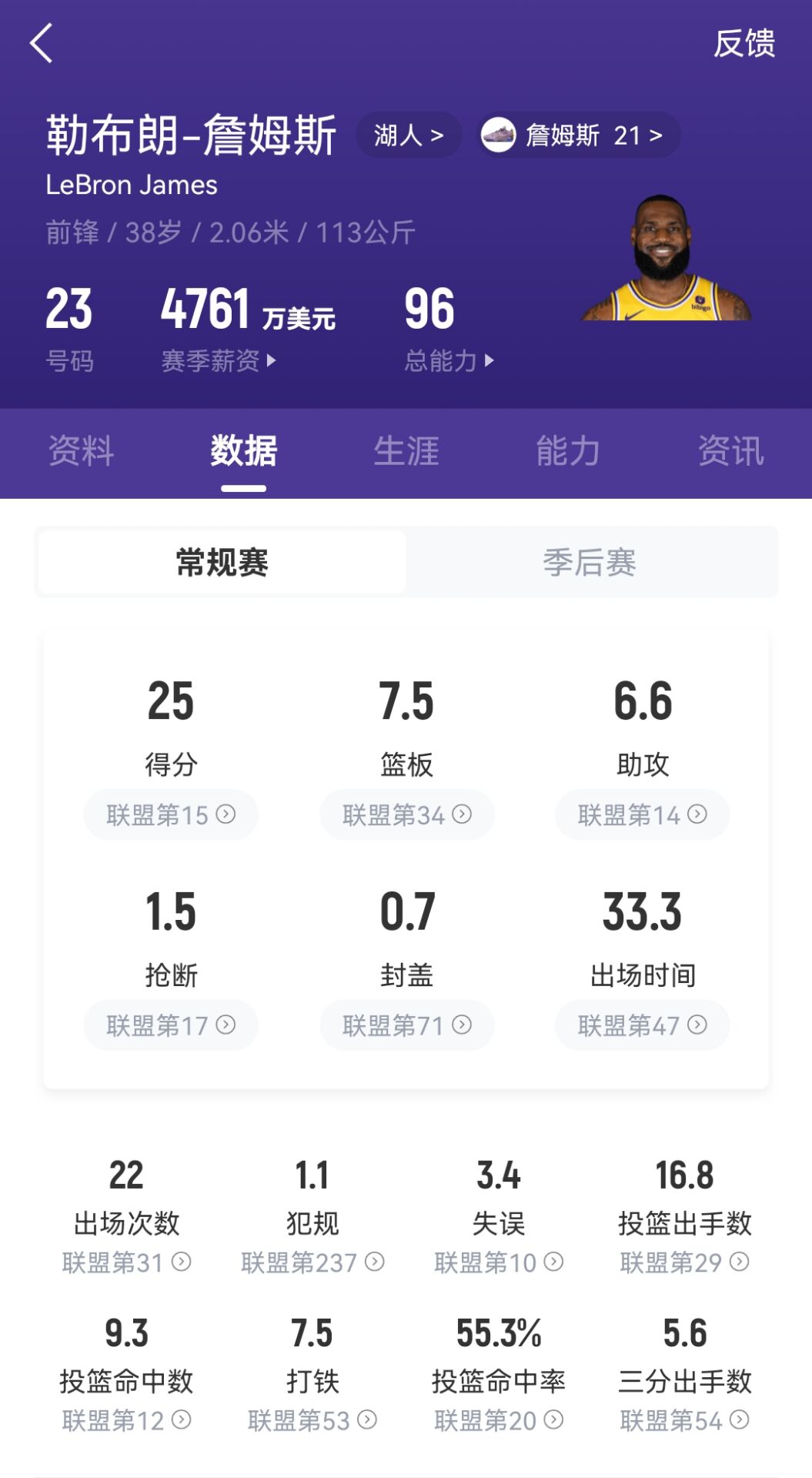Switch to the 资料 tab

pos(81,451)
